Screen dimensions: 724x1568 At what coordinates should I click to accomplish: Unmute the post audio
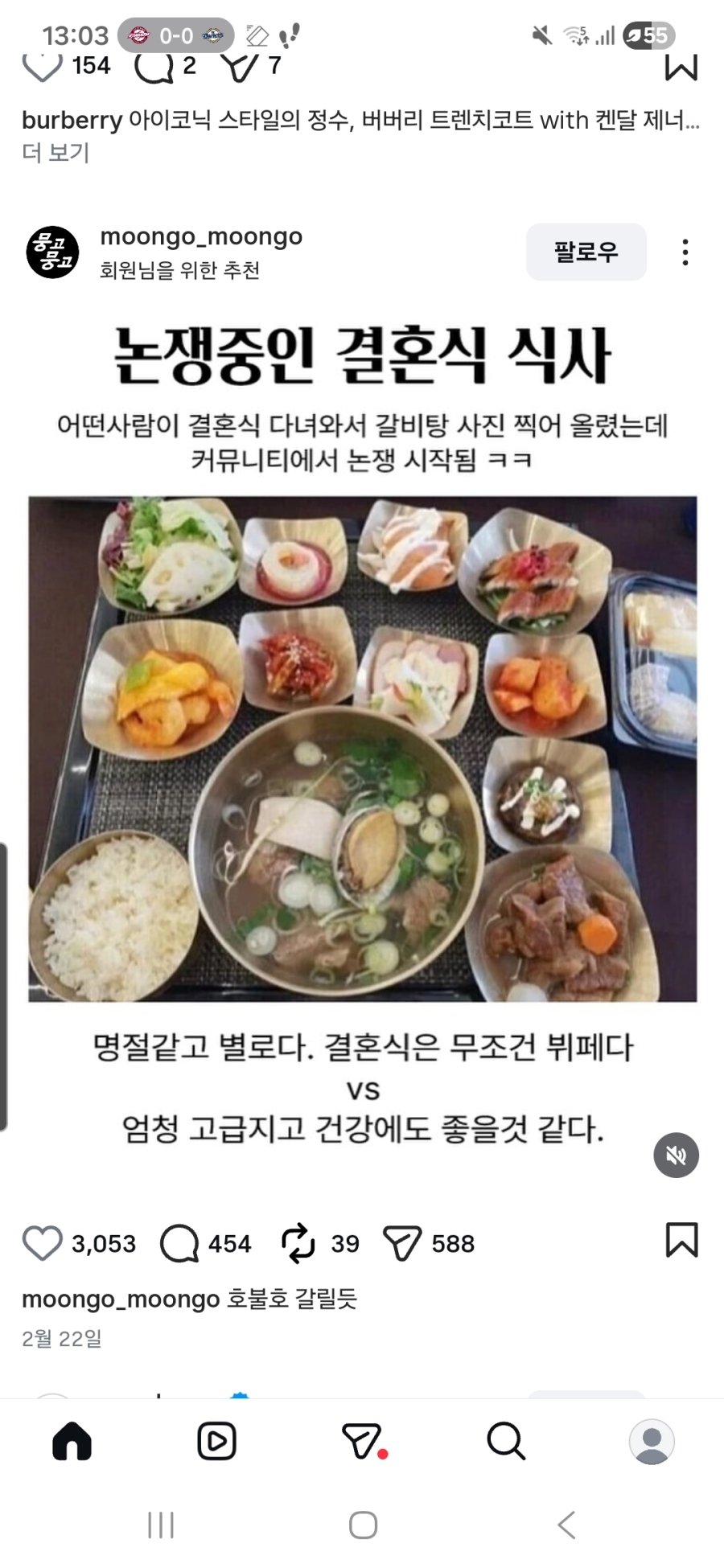coord(676,1153)
